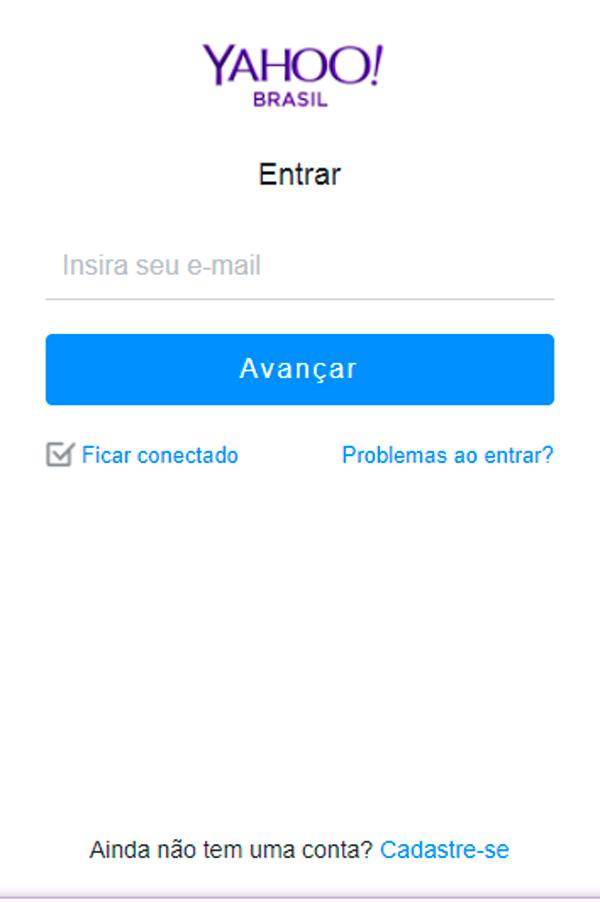Screen dimensions: 600x902
Task: Open 'Problemas ao entrar?' link
Action: pos(447,455)
